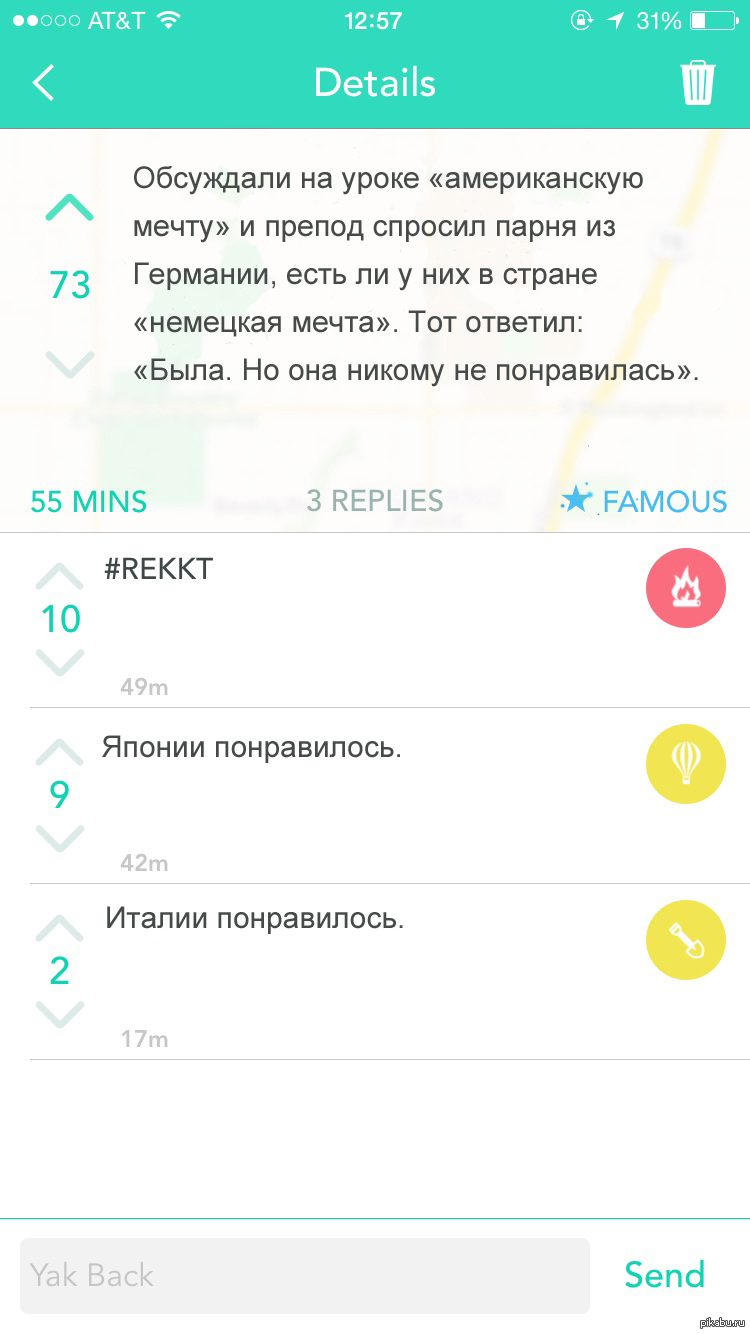The height and width of the screenshot is (1334, 750).
Task: Tap the back arrow to leave Details
Action: coord(43,83)
